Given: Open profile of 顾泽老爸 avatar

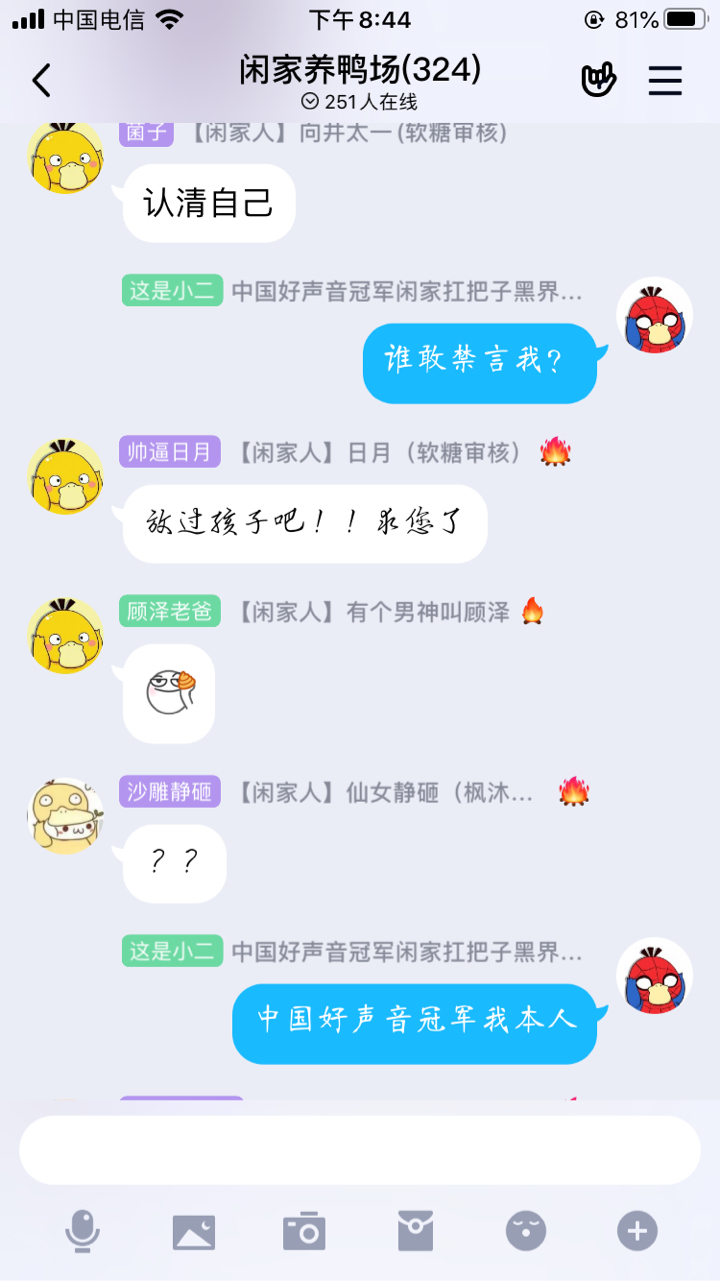Looking at the screenshot, I should coord(65,636).
